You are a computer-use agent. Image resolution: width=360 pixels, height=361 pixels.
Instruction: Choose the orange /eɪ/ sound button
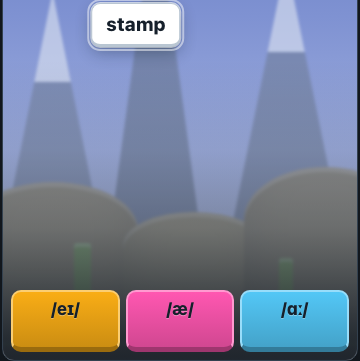(65, 321)
